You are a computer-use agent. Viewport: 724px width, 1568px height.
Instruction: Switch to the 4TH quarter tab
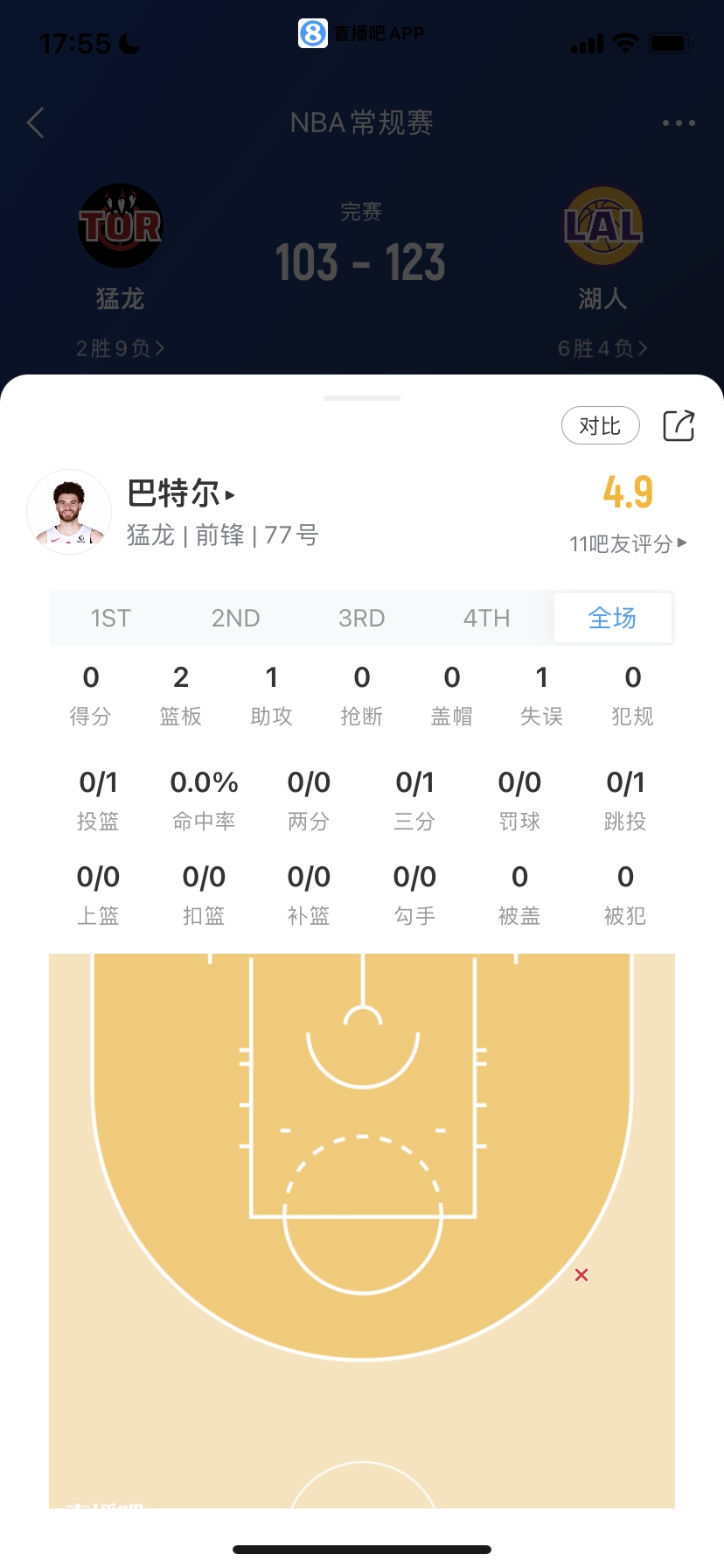pyautogui.click(x=486, y=619)
